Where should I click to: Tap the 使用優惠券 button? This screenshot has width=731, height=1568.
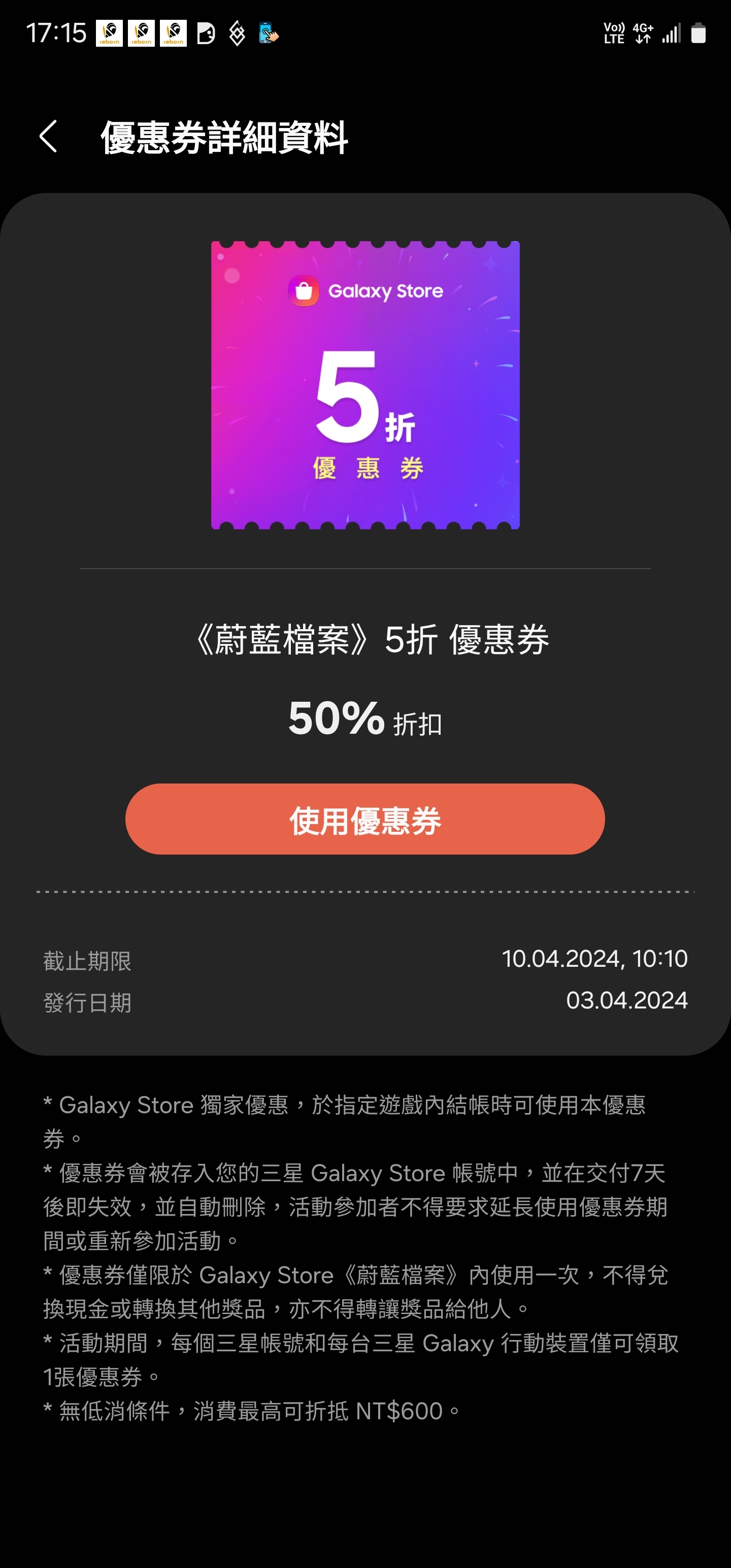(365, 820)
